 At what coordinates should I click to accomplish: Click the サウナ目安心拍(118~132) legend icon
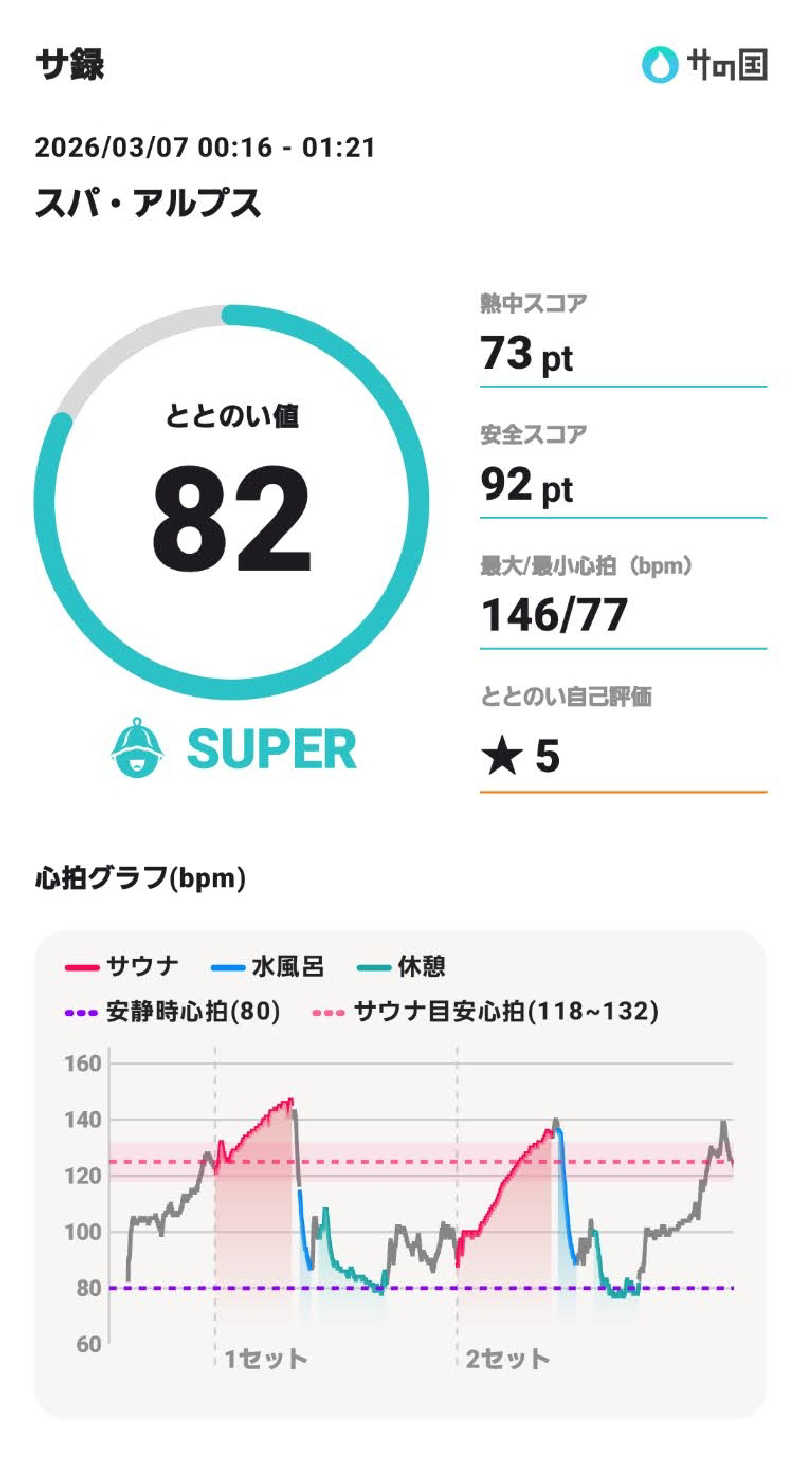330,1013
